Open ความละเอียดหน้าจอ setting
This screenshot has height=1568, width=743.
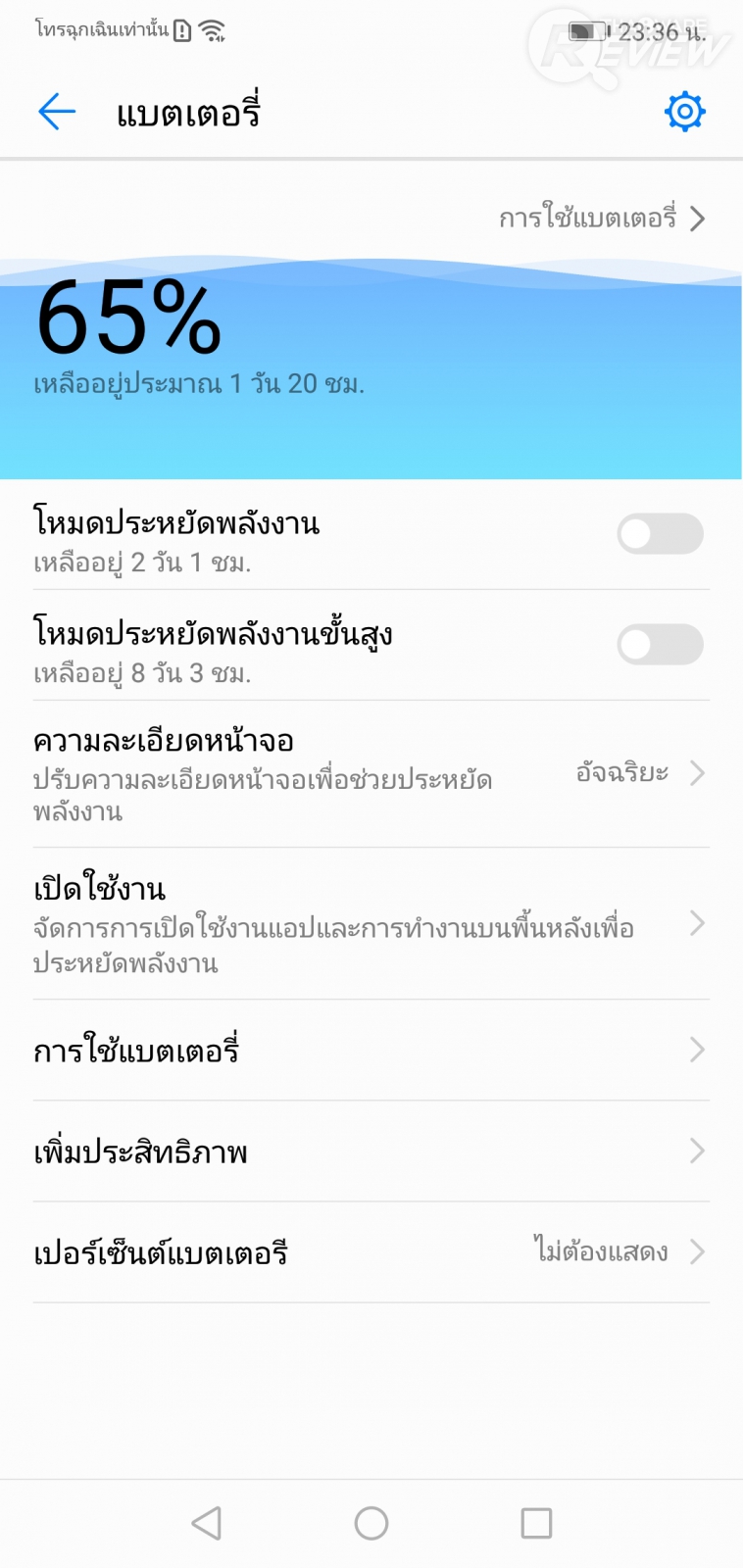(371, 774)
